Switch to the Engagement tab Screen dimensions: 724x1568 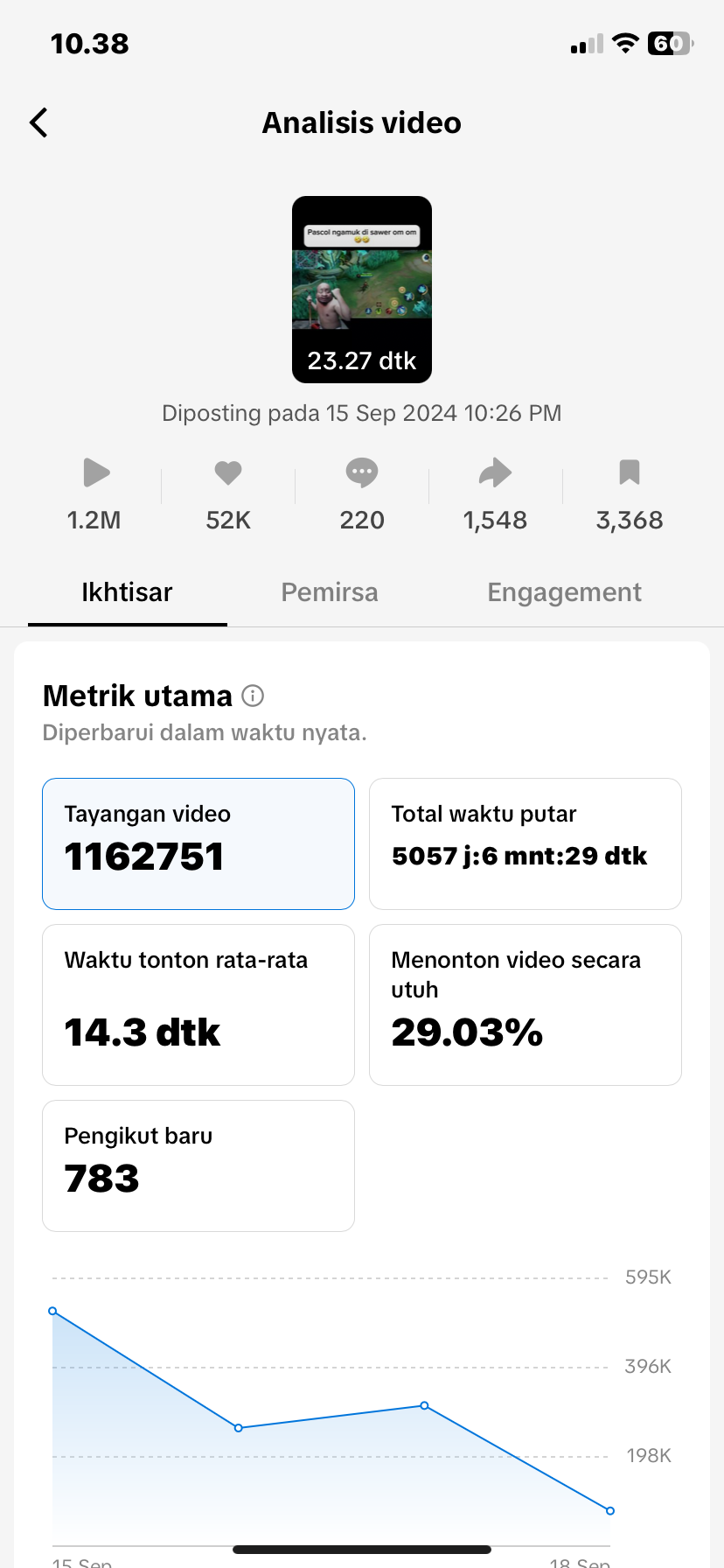(x=564, y=592)
